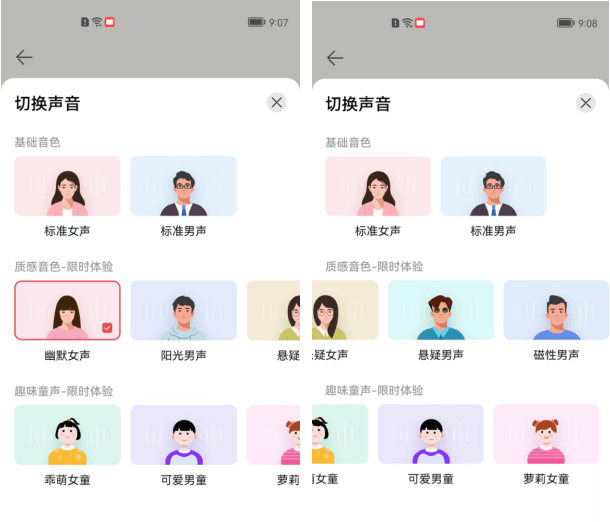Choose the 阳光男声 voice

[x=183, y=310]
